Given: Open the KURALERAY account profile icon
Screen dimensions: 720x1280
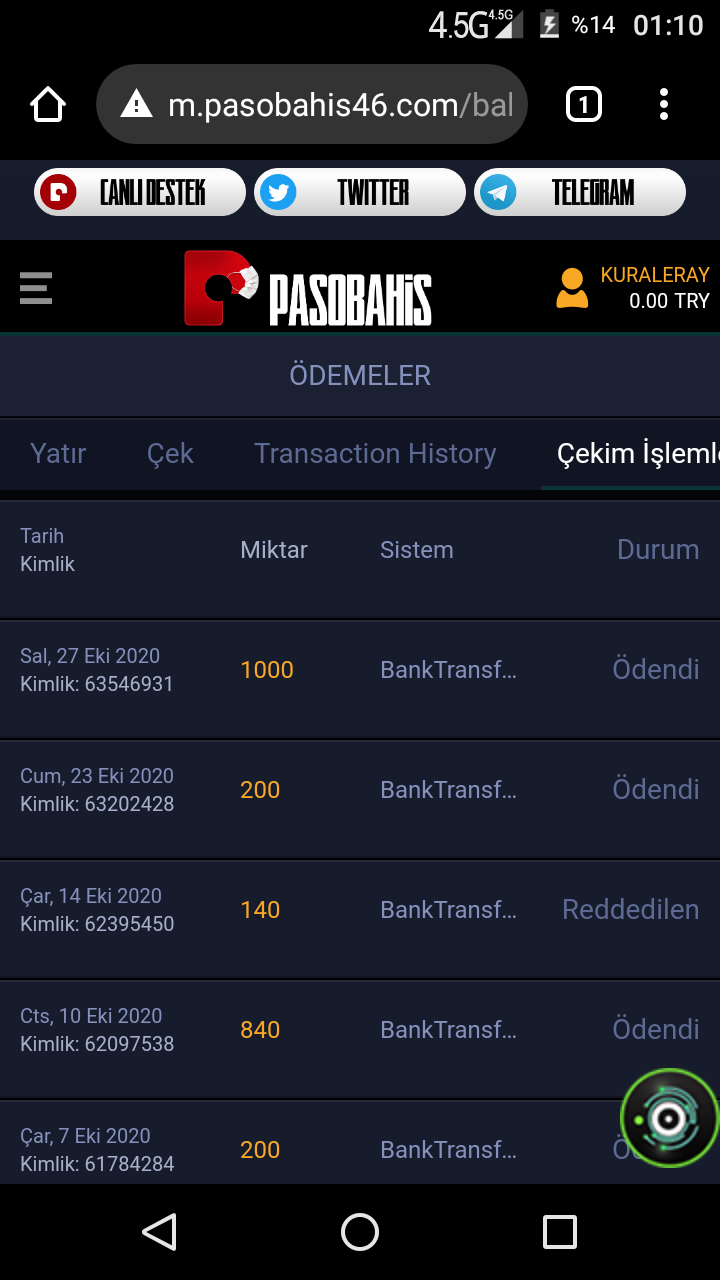Looking at the screenshot, I should pyautogui.click(x=571, y=287).
